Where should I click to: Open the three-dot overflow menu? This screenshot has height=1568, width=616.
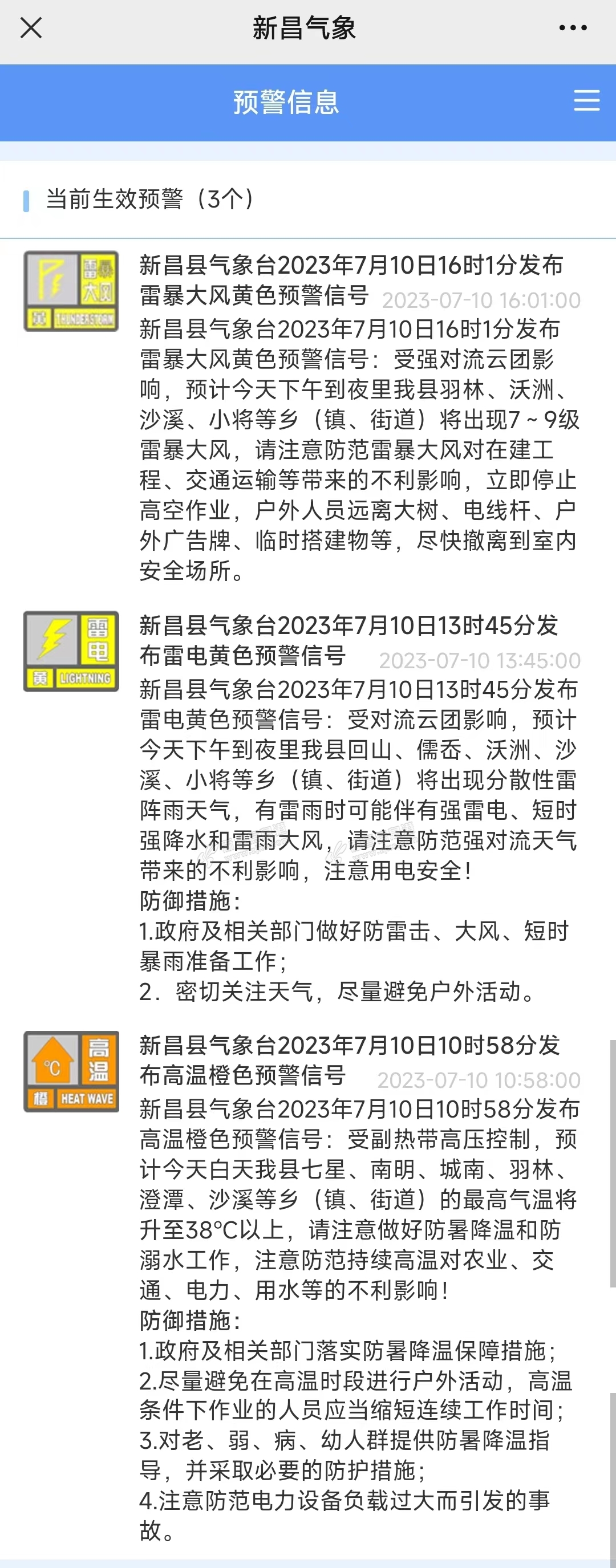572,28
